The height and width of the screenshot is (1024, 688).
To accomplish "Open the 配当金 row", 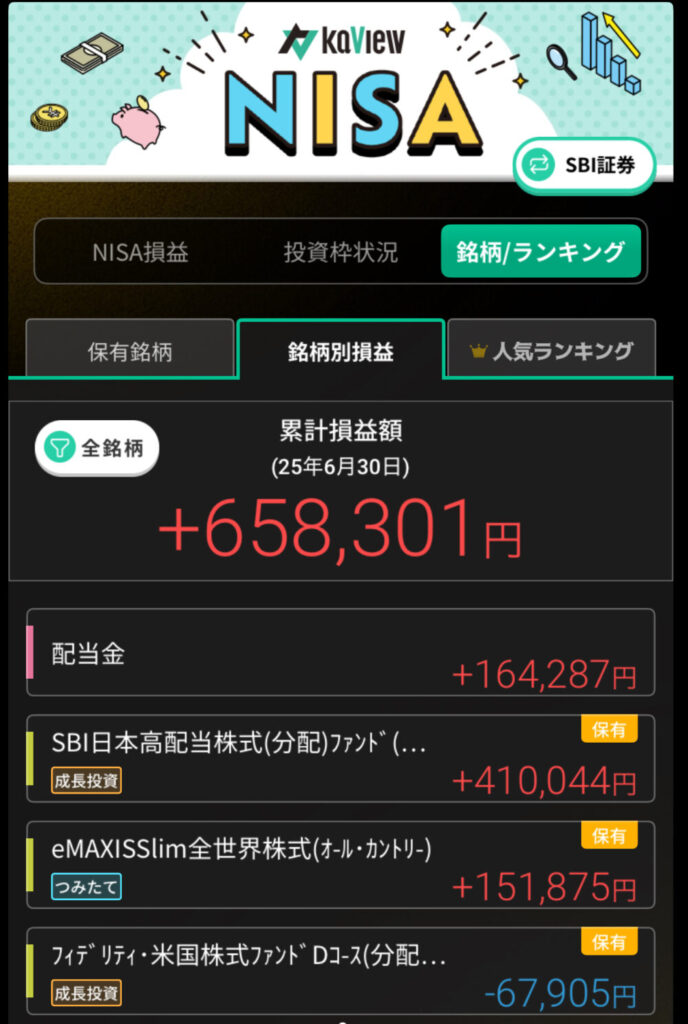I will point(340,652).
